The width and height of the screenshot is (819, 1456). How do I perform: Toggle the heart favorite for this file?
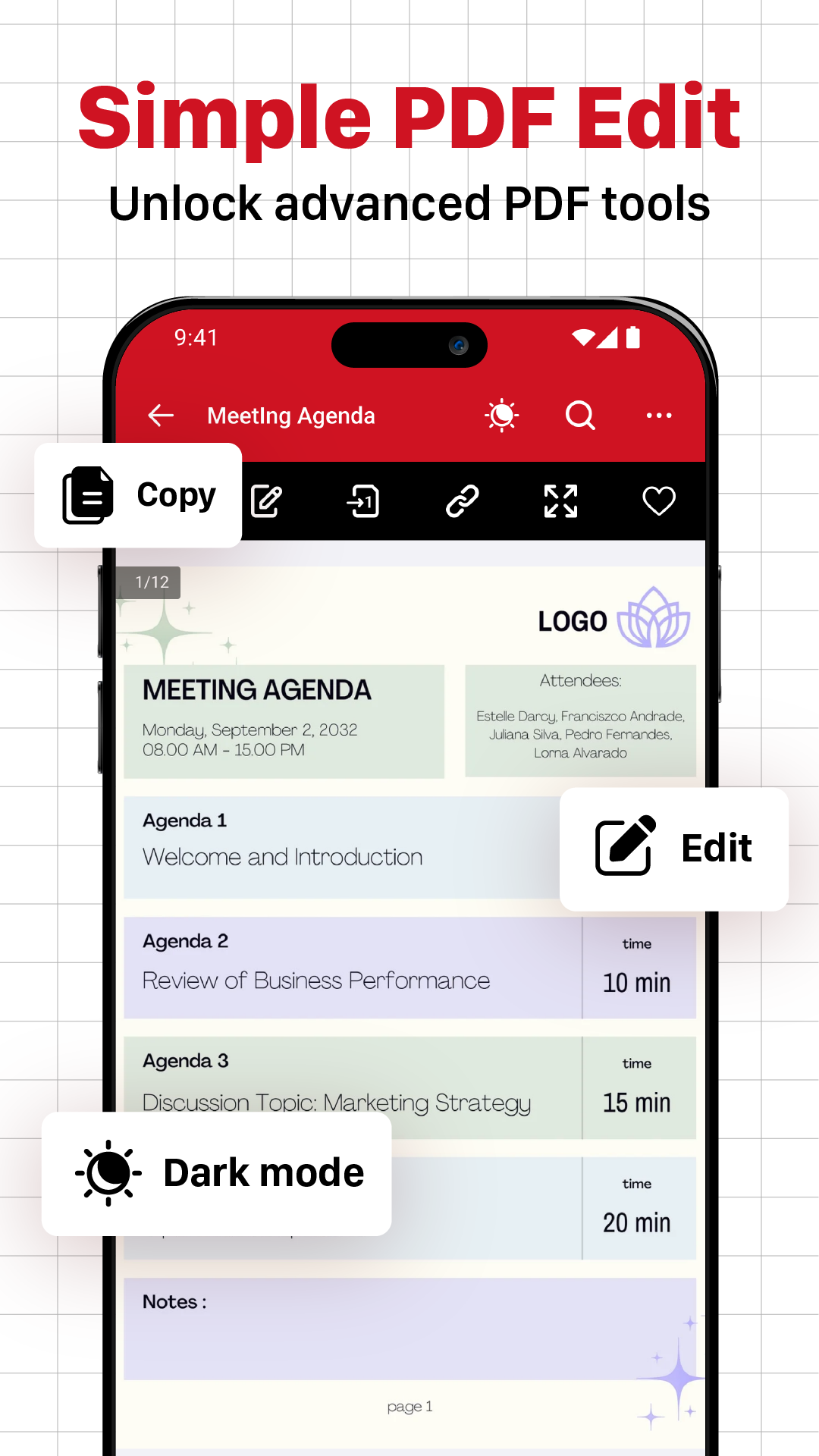pyautogui.click(x=658, y=500)
